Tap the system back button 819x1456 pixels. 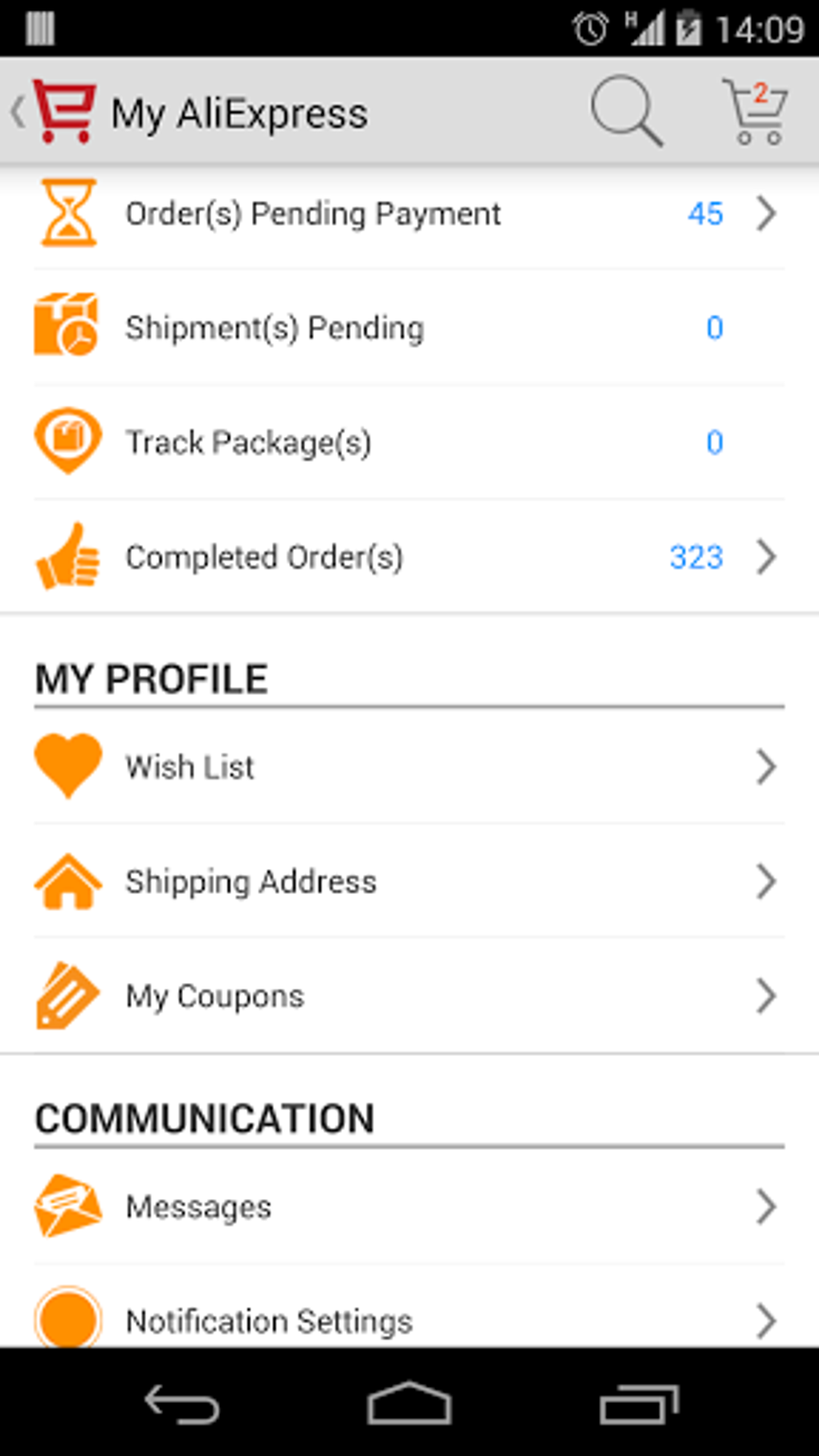pyautogui.click(x=181, y=1404)
